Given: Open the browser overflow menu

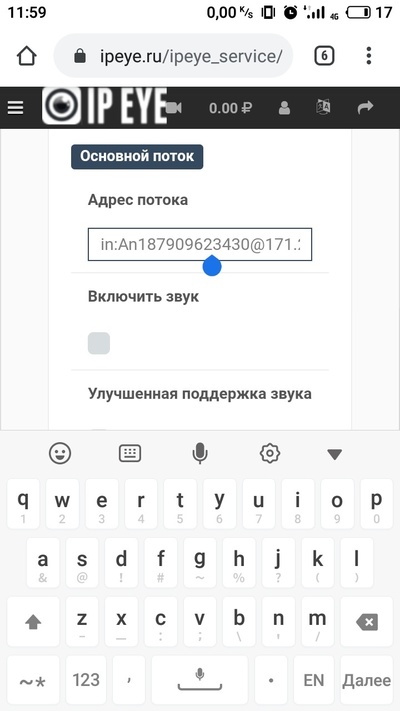Looking at the screenshot, I should pyautogui.click(x=369, y=56).
